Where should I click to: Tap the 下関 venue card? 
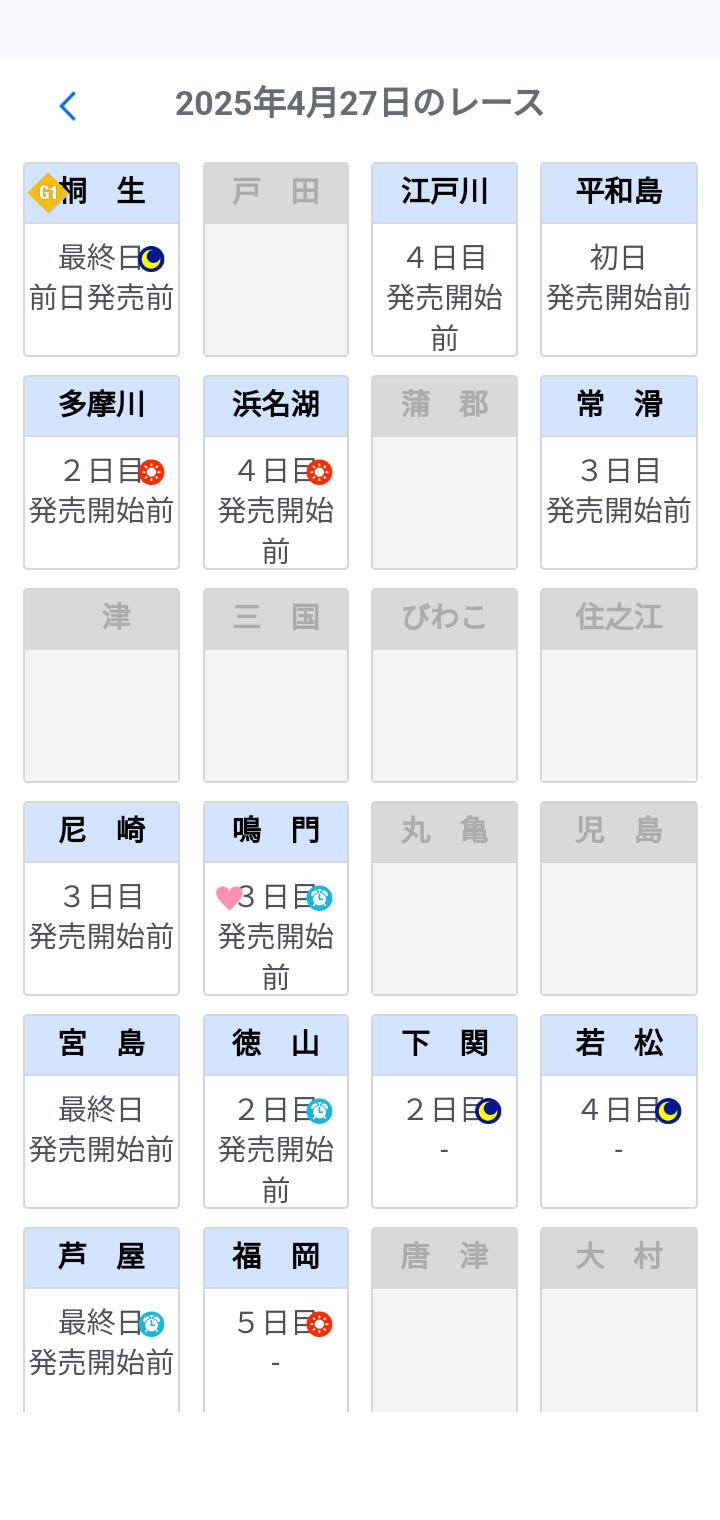click(444, 1111)
